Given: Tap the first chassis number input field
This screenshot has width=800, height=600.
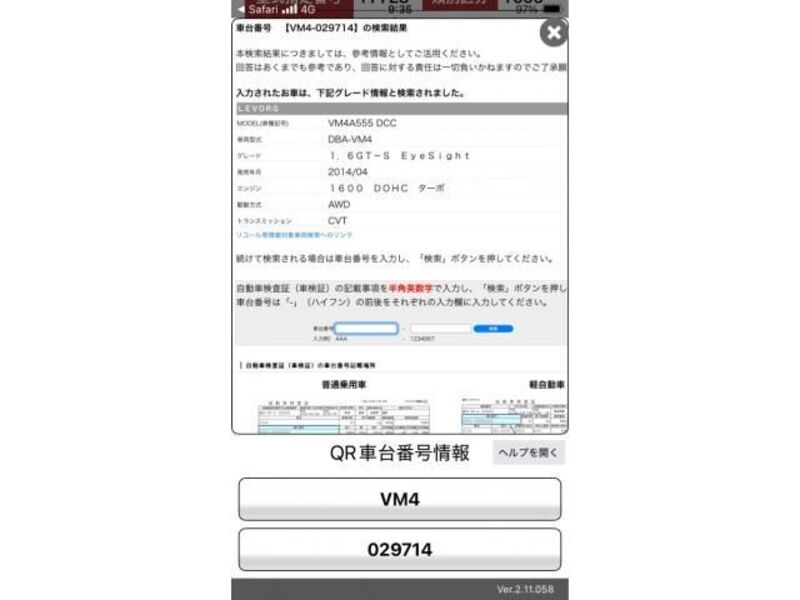Looking at the screenshot, I should (366, 328).
